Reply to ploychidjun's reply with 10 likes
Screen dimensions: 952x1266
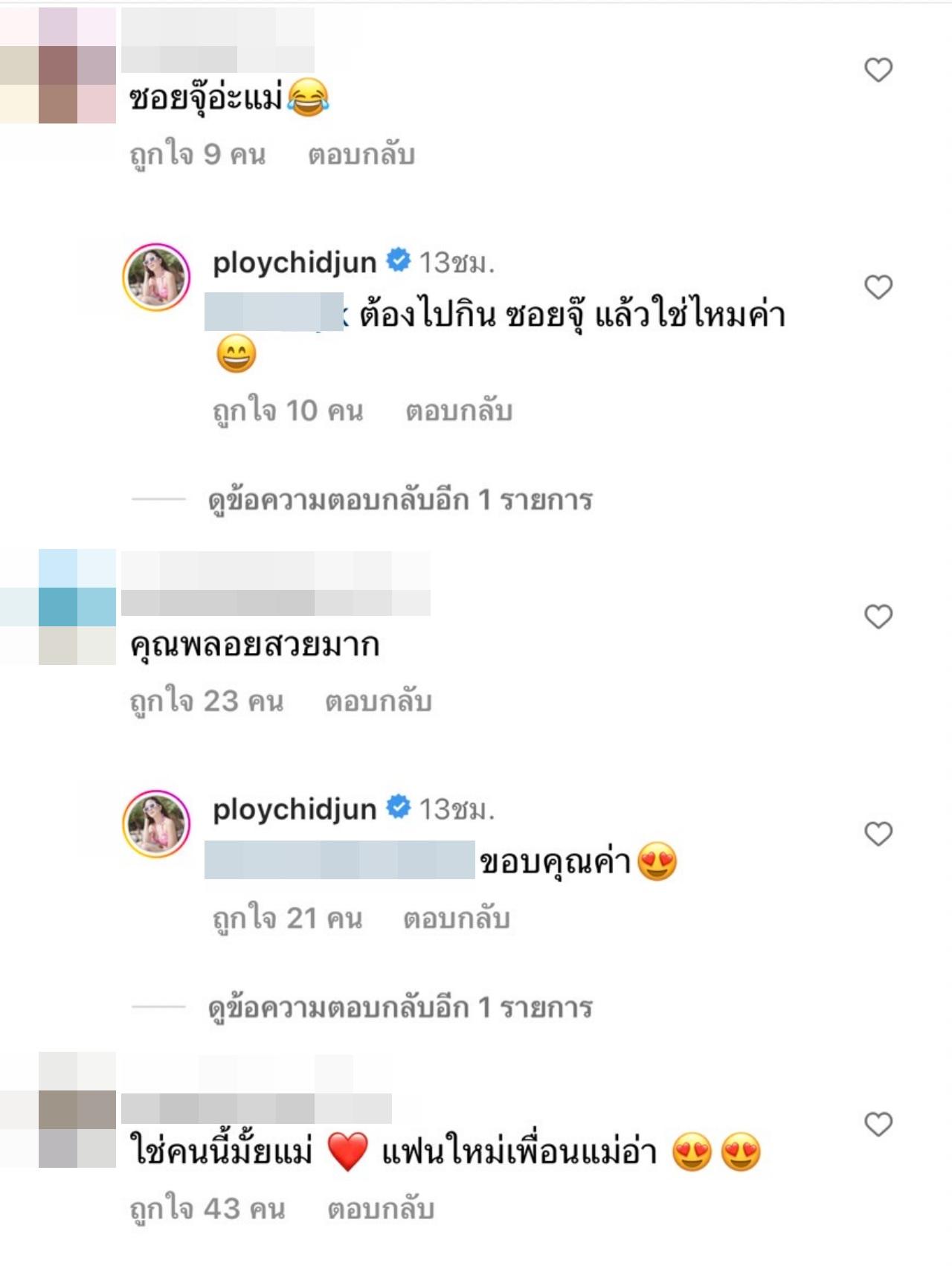click(x=459, y=411)
